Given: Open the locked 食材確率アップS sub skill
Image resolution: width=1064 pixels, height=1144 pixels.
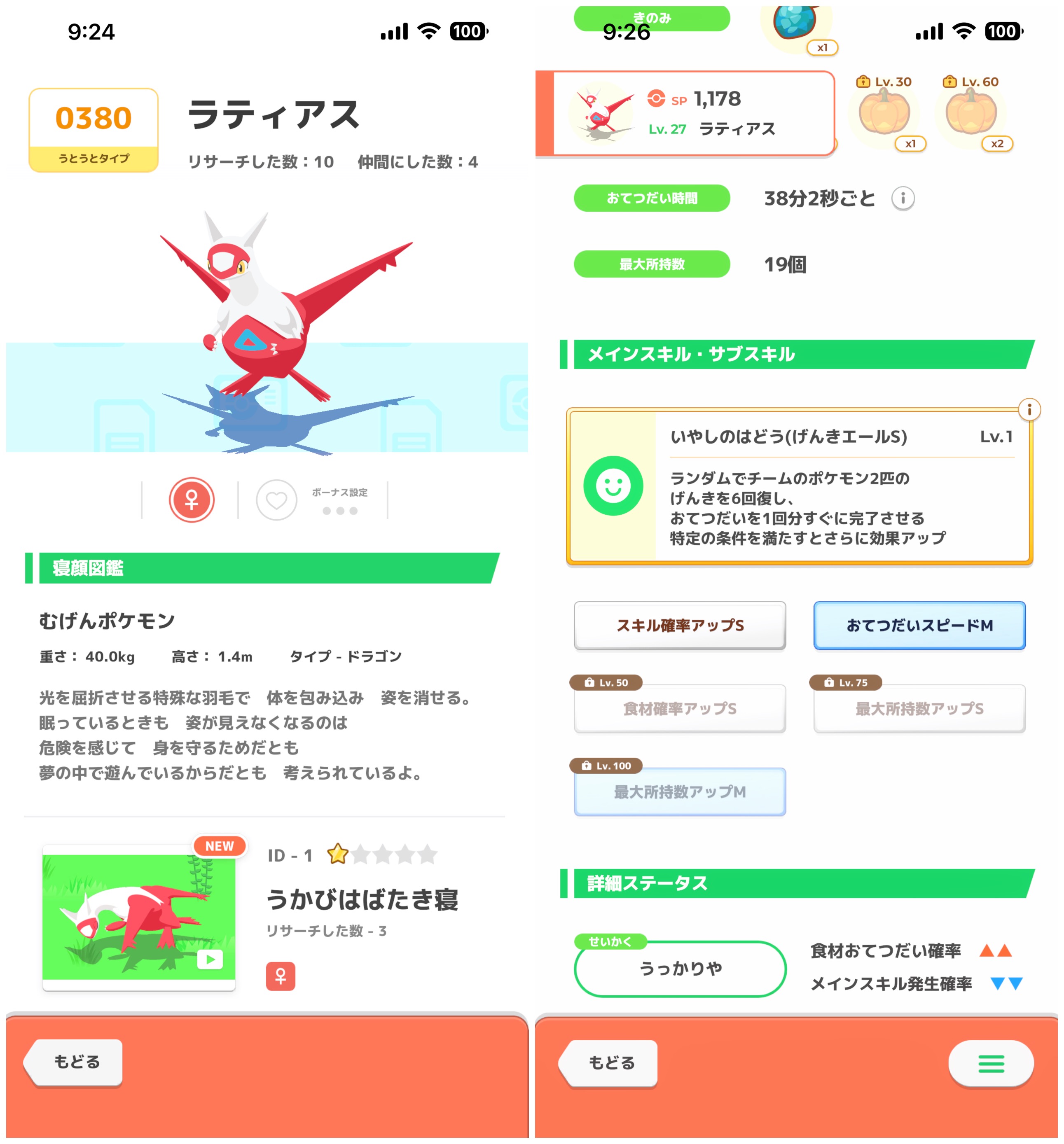Looking at the screenshot, I should pos(679,708).
